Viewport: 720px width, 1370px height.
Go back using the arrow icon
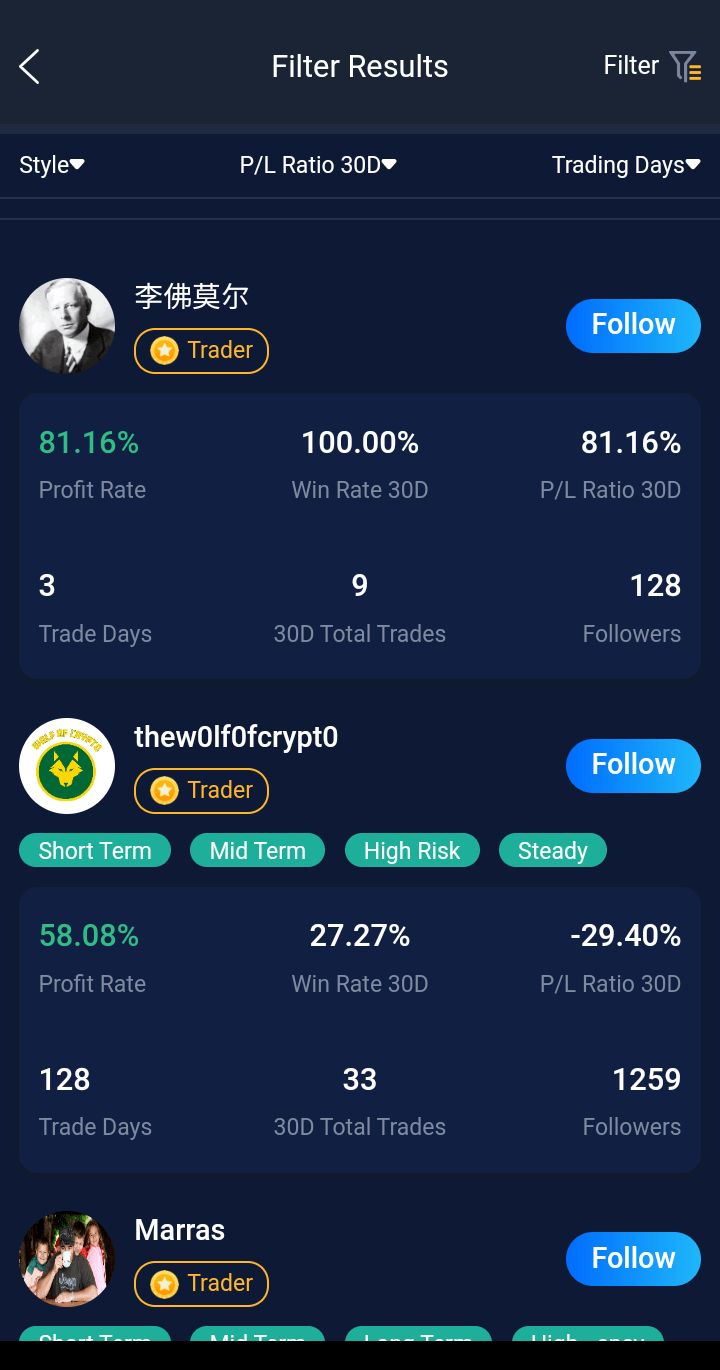click(29, 67)
